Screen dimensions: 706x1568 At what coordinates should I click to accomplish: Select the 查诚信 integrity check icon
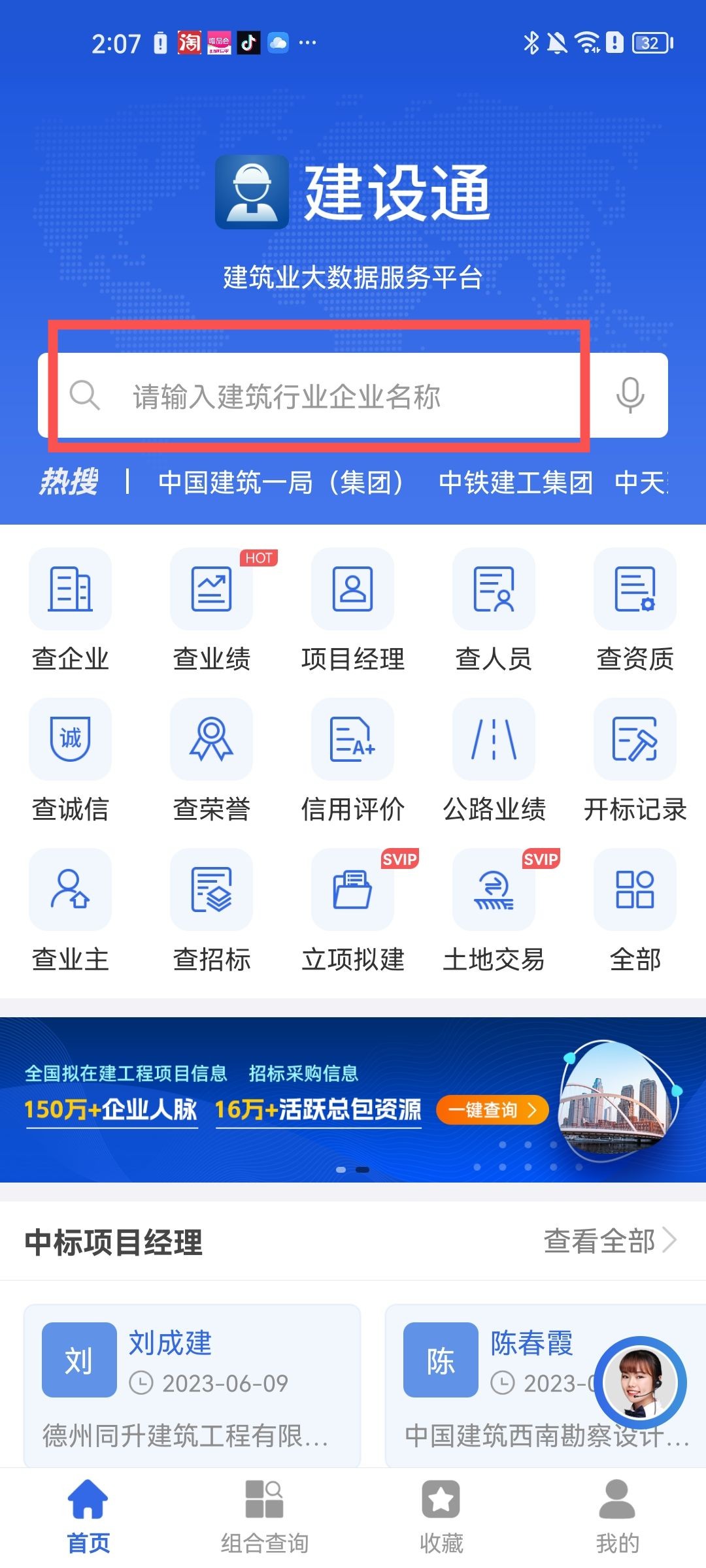point(70,740)
